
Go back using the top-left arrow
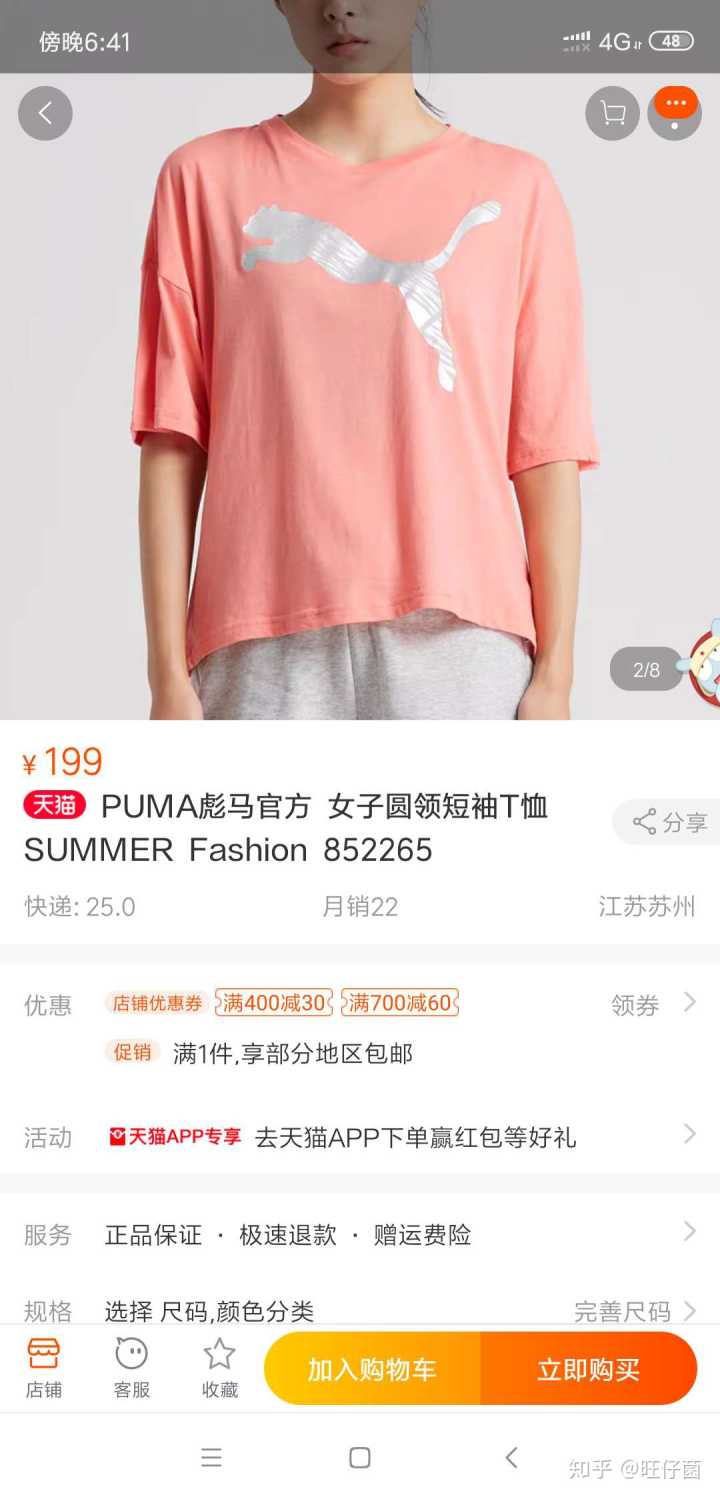pyautogui.click(x=45, y=113)
